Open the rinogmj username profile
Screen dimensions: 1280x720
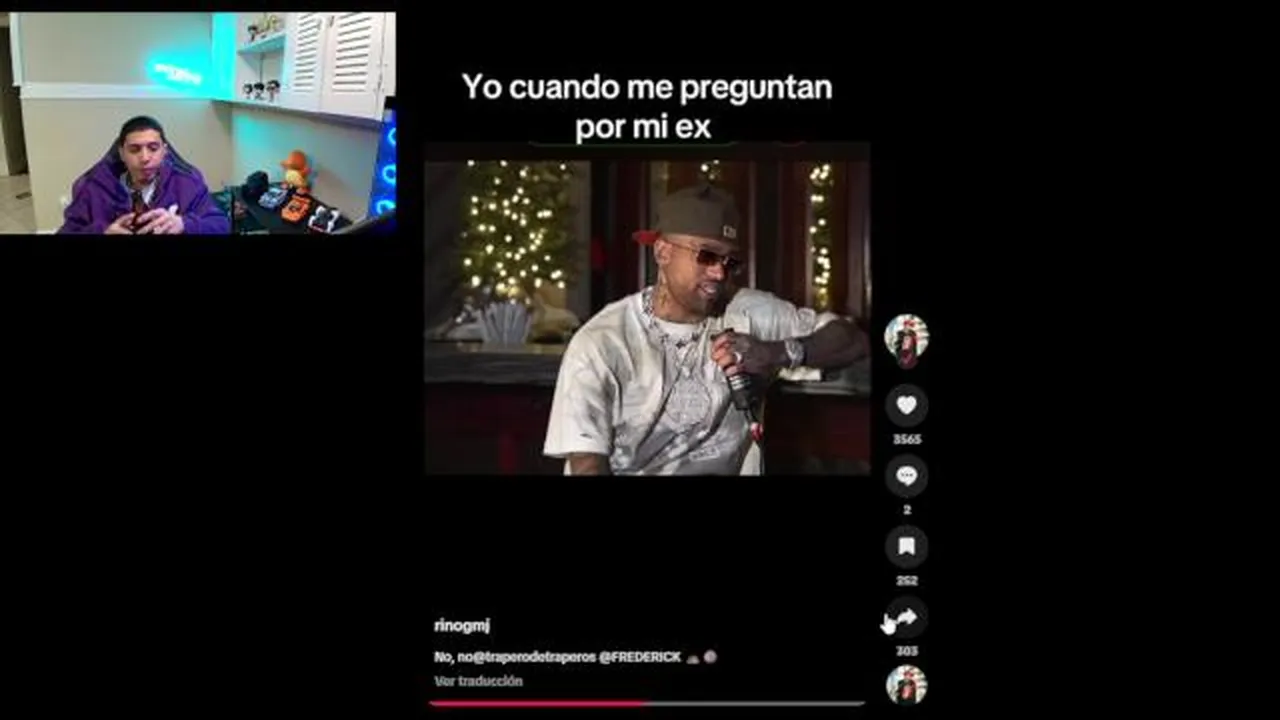pos(461,625)
